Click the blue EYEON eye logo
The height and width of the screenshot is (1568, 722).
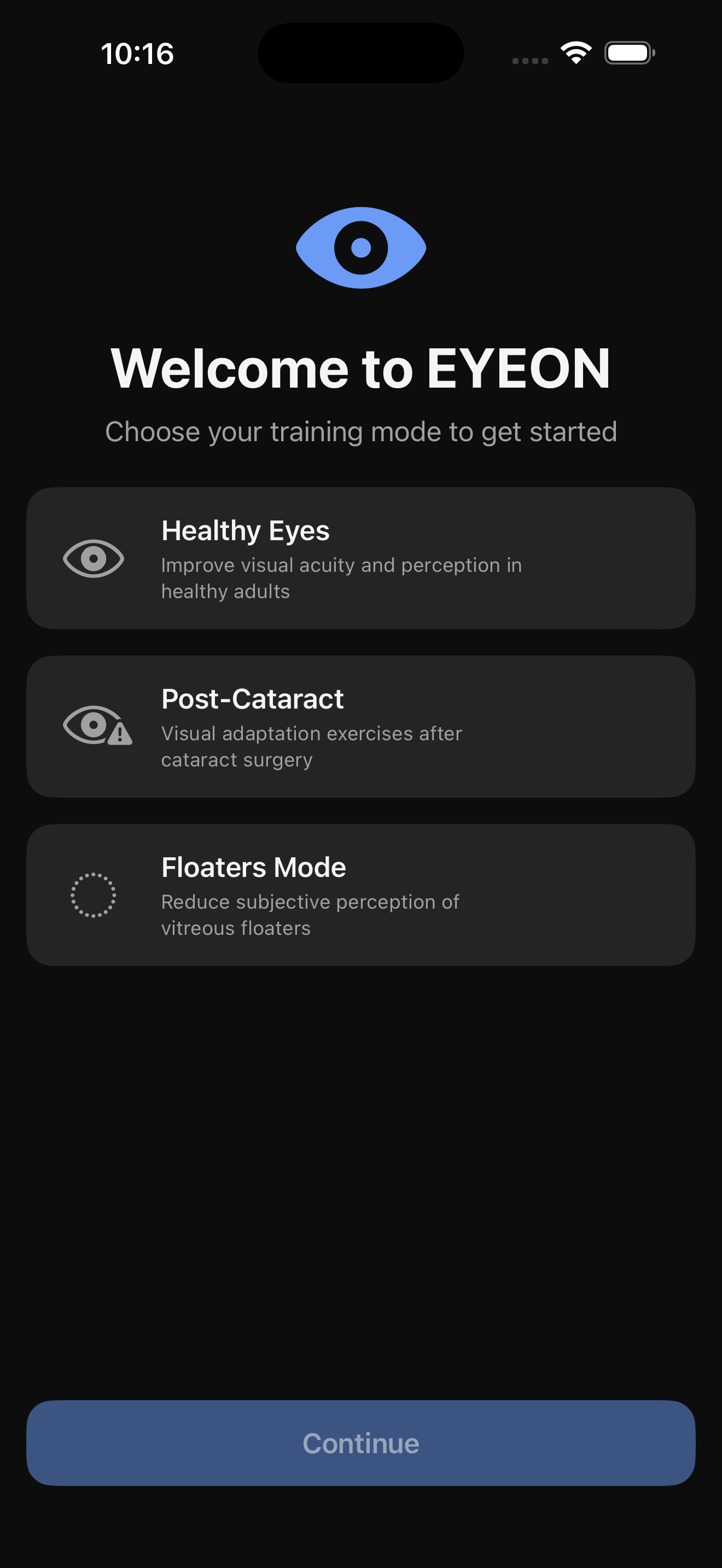point(360,247)
